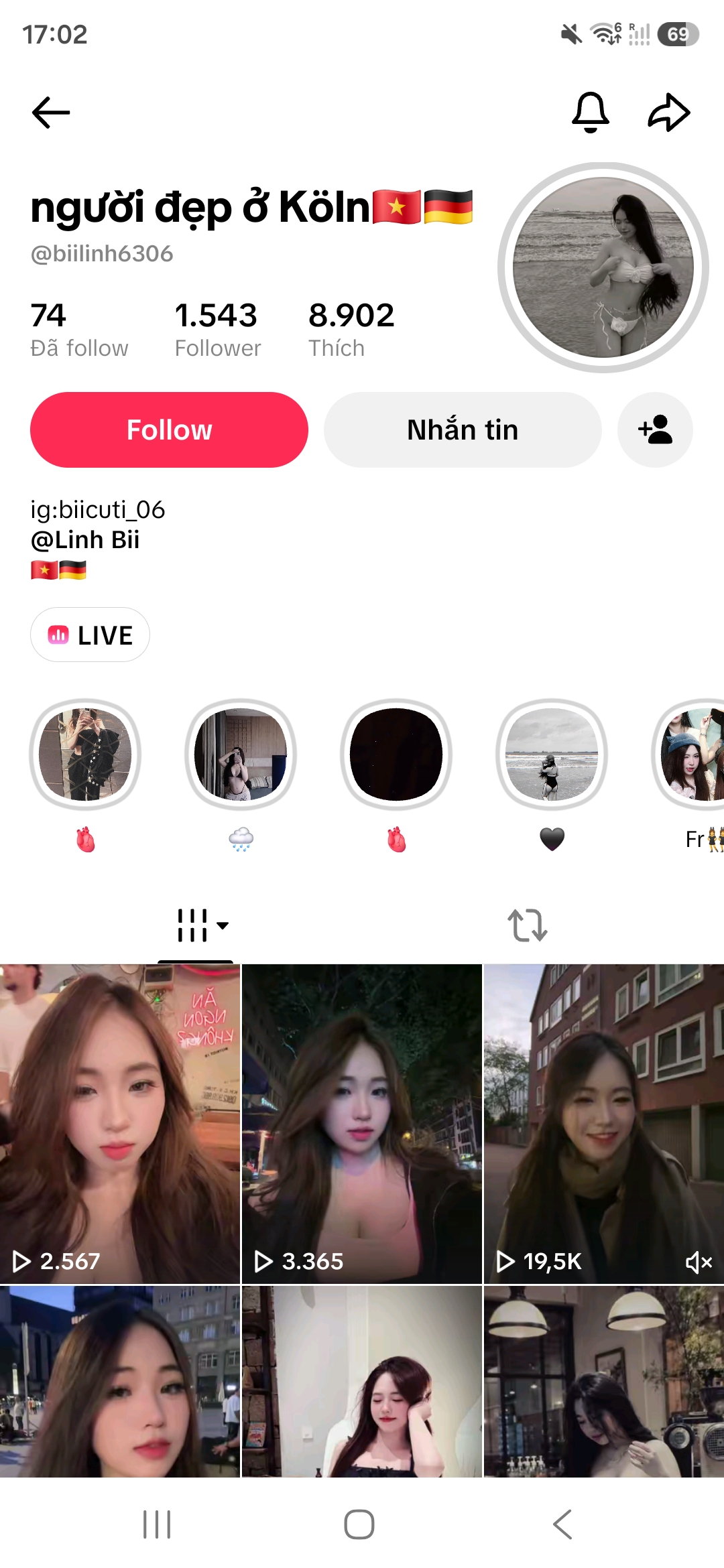Open the notifications bell

[x=591, y=112]
